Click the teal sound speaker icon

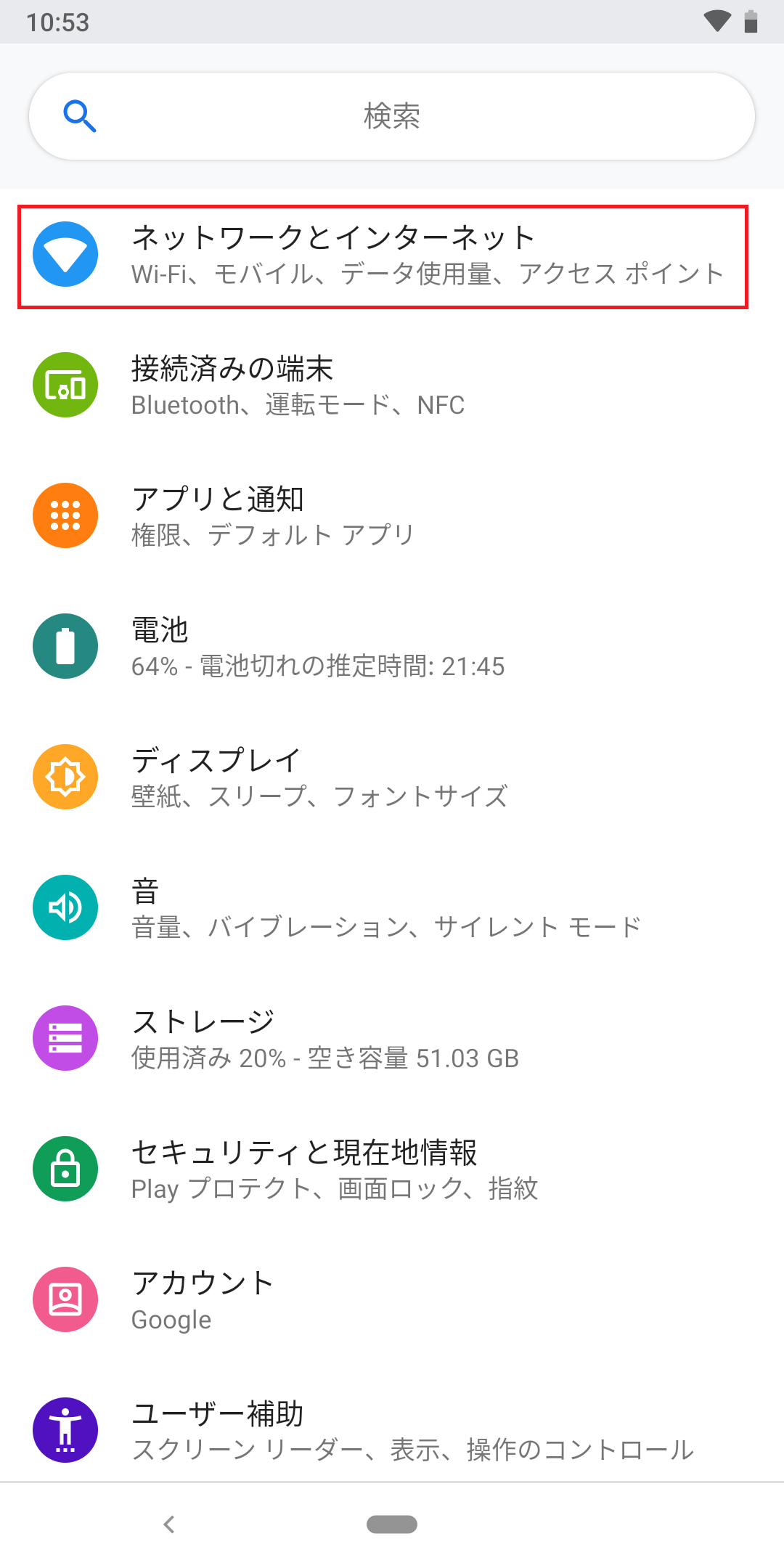click(x=65, y=907)
